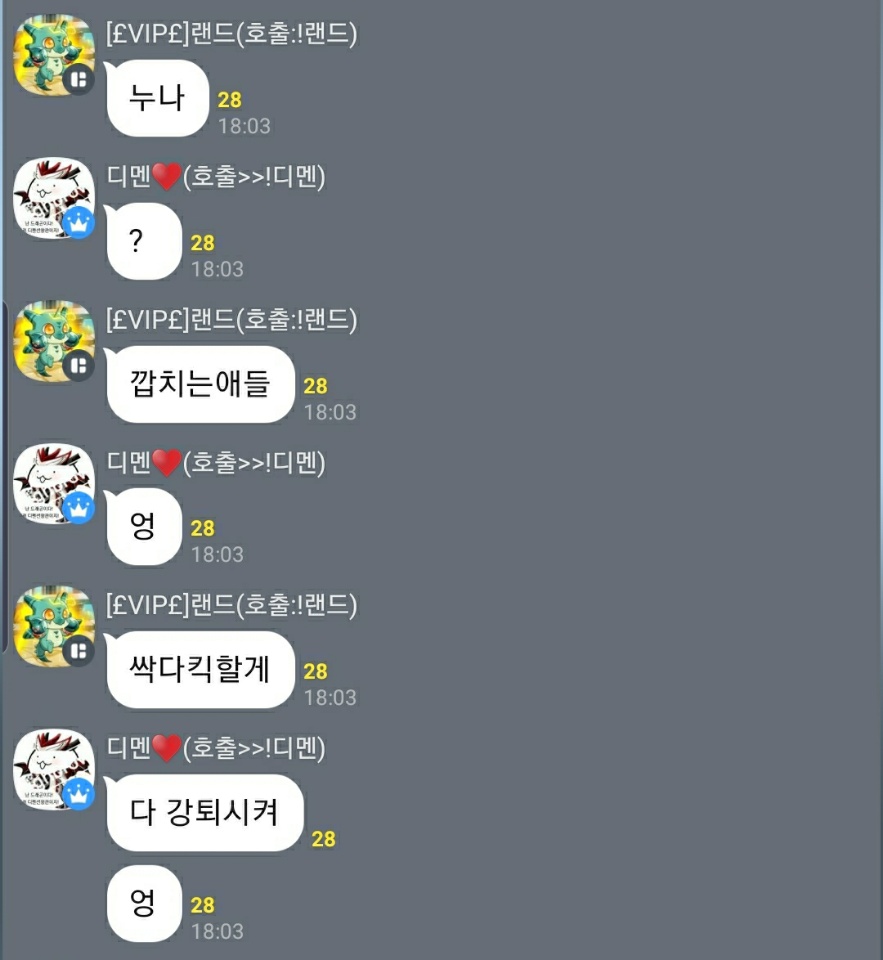This screenshot has width=883, height=960.
Task: Tap 디멘's avatar next to the first 엉 message
Action: [52, 484]
